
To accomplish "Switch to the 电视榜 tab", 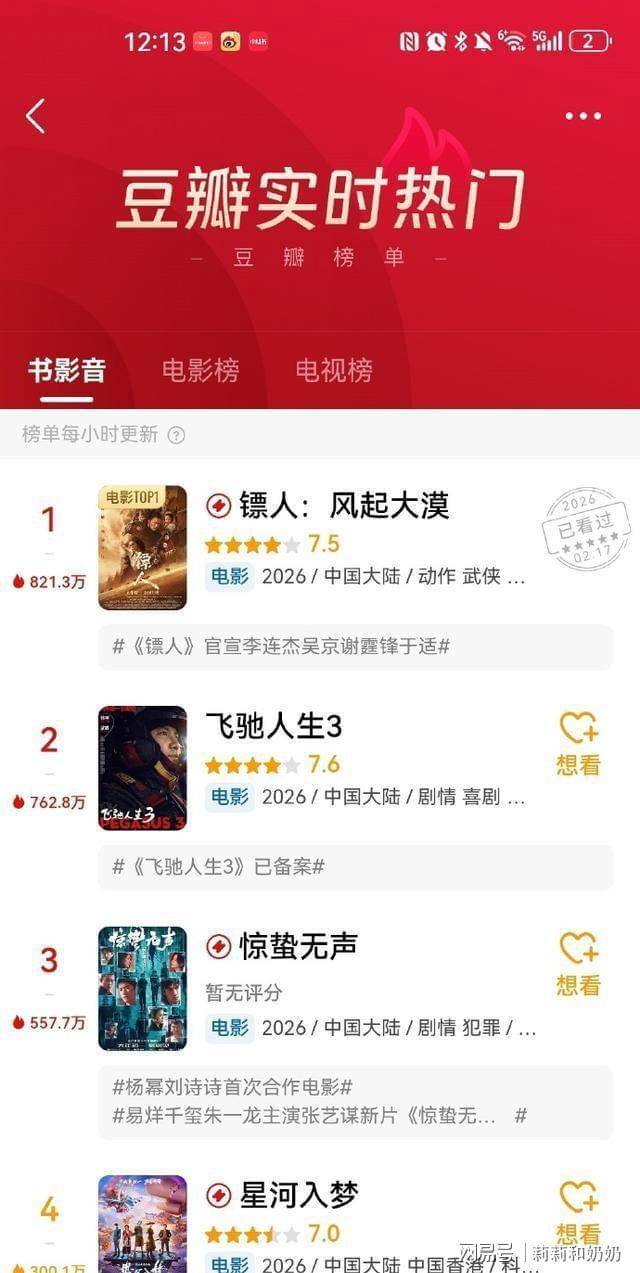I will pyautogui.click(x=334, y=370).
